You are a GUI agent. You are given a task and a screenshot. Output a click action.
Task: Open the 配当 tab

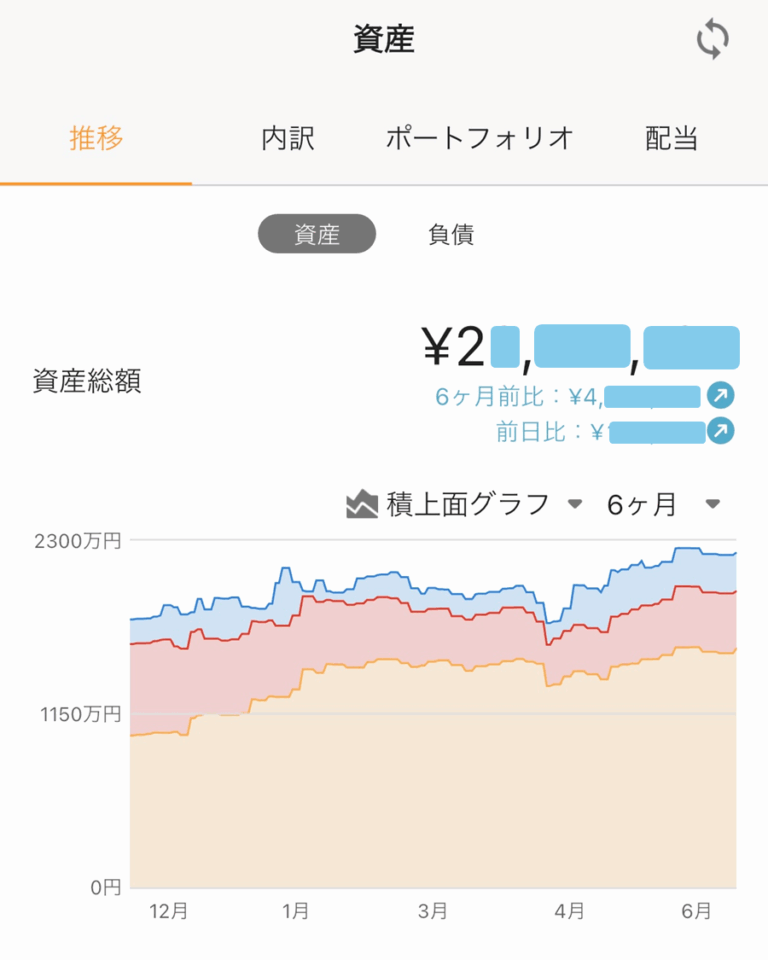pos(671,138)
